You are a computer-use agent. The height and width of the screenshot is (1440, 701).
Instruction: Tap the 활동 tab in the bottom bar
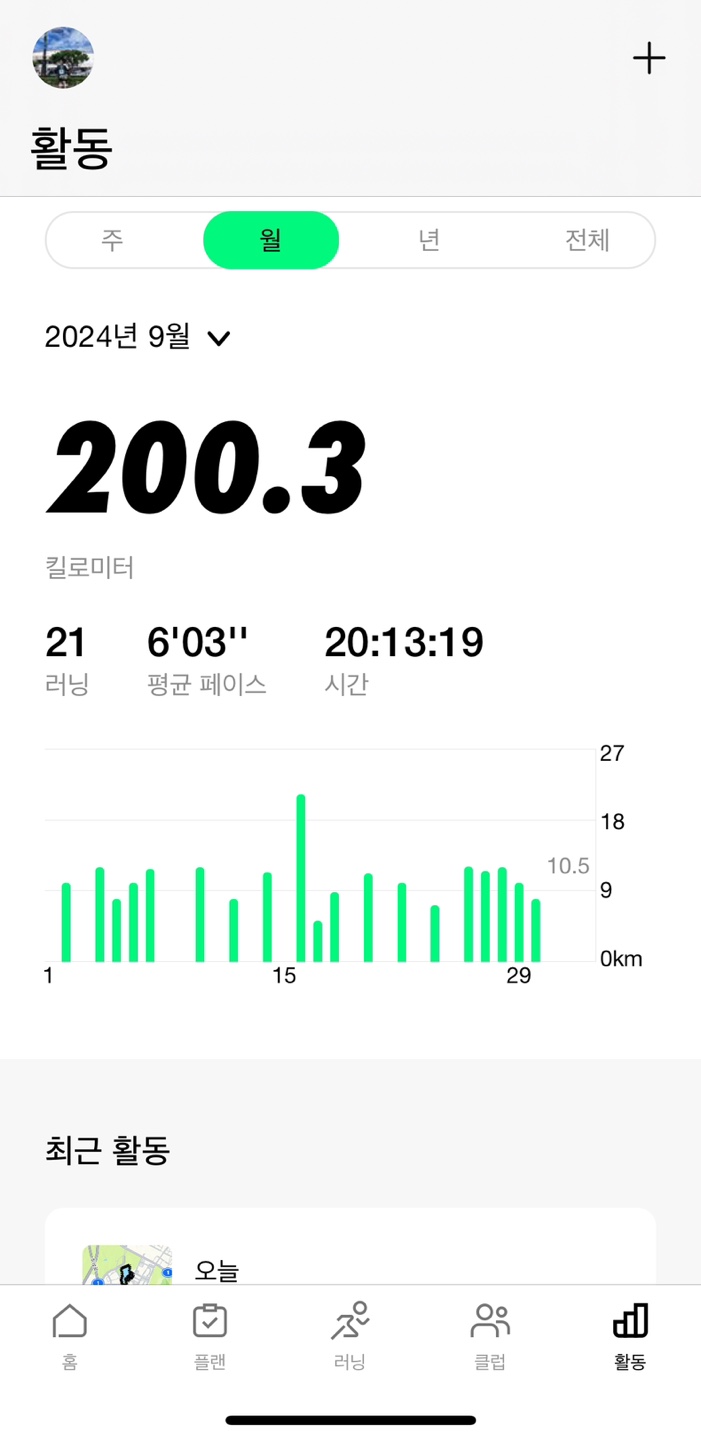point(630,1335)
